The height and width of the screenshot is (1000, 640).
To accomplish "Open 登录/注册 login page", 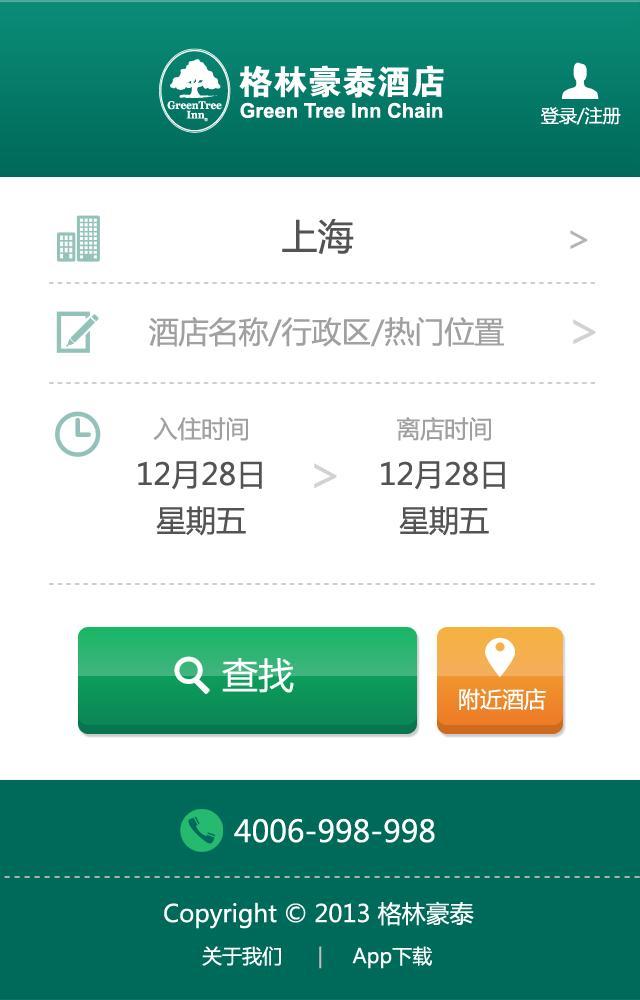I will click(580, 95).
